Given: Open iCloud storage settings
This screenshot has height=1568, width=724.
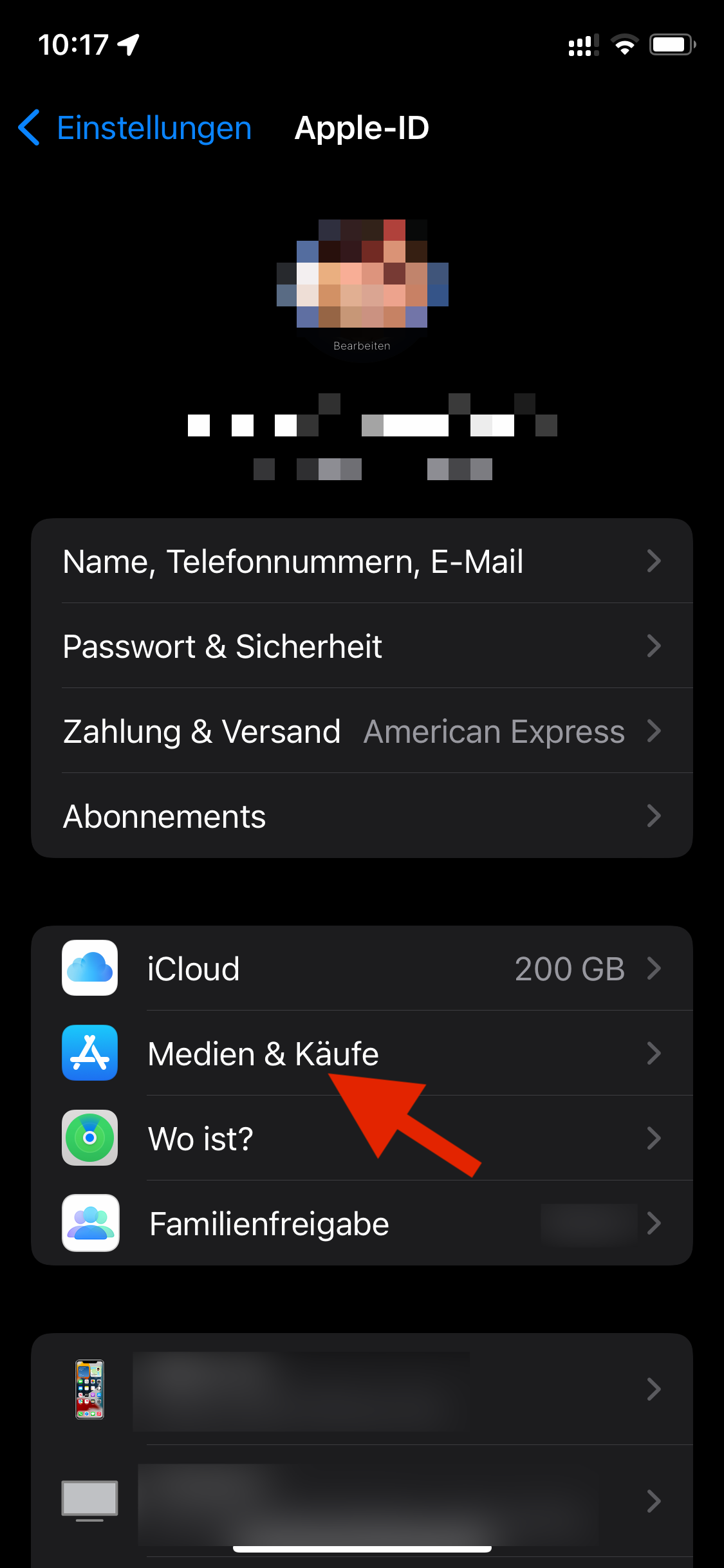Looking at the screenshot, I should (362, 968).
